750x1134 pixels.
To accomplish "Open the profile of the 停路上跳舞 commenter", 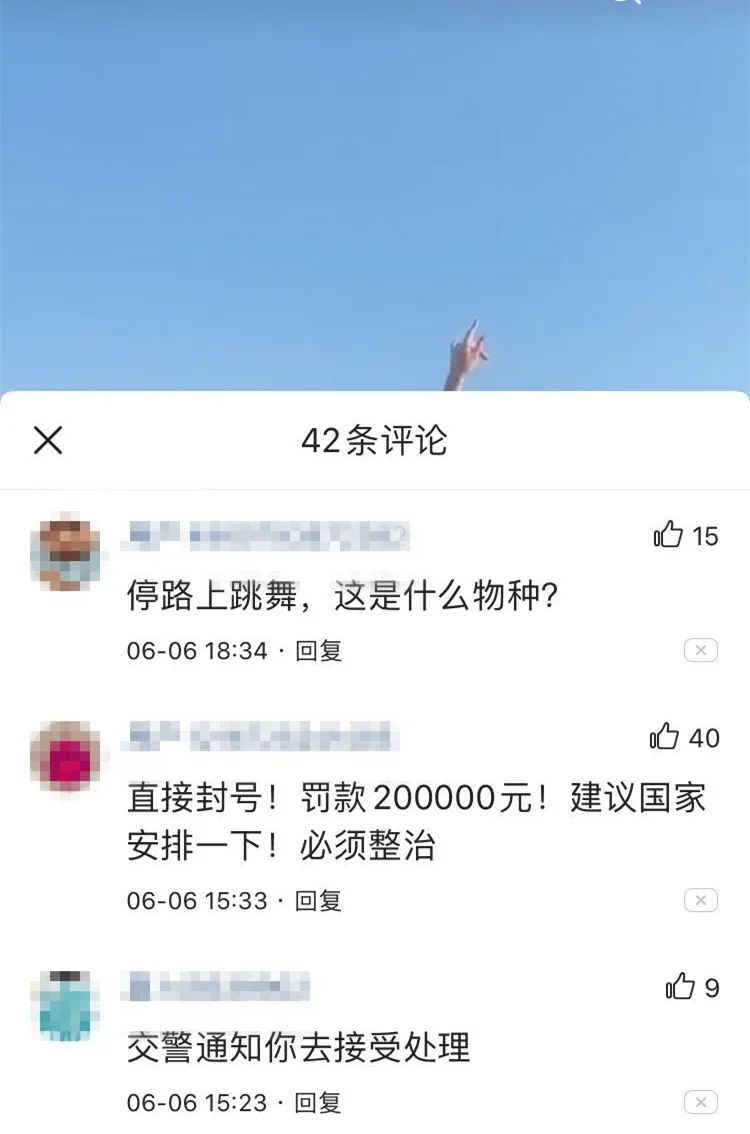I will coord(66,555).
